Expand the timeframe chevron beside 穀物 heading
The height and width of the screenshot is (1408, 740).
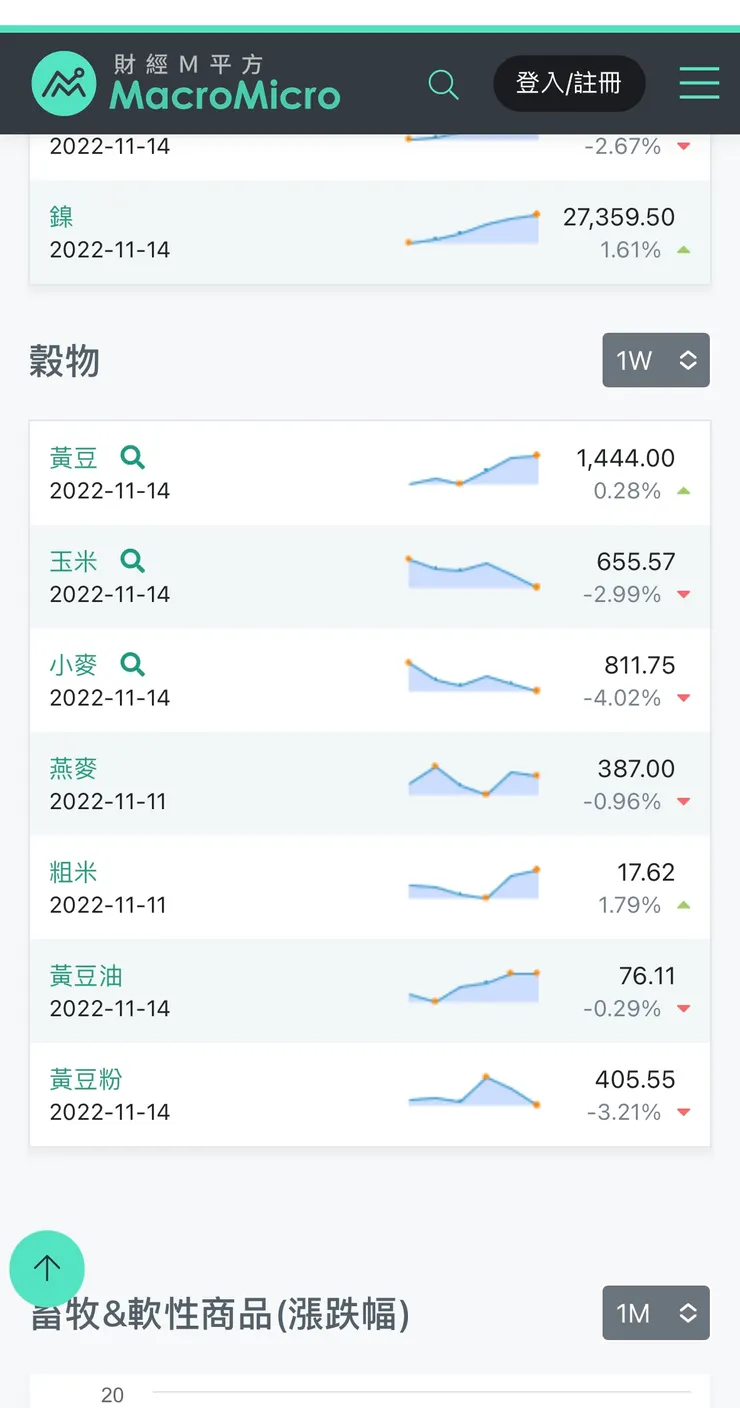[687, 360]
